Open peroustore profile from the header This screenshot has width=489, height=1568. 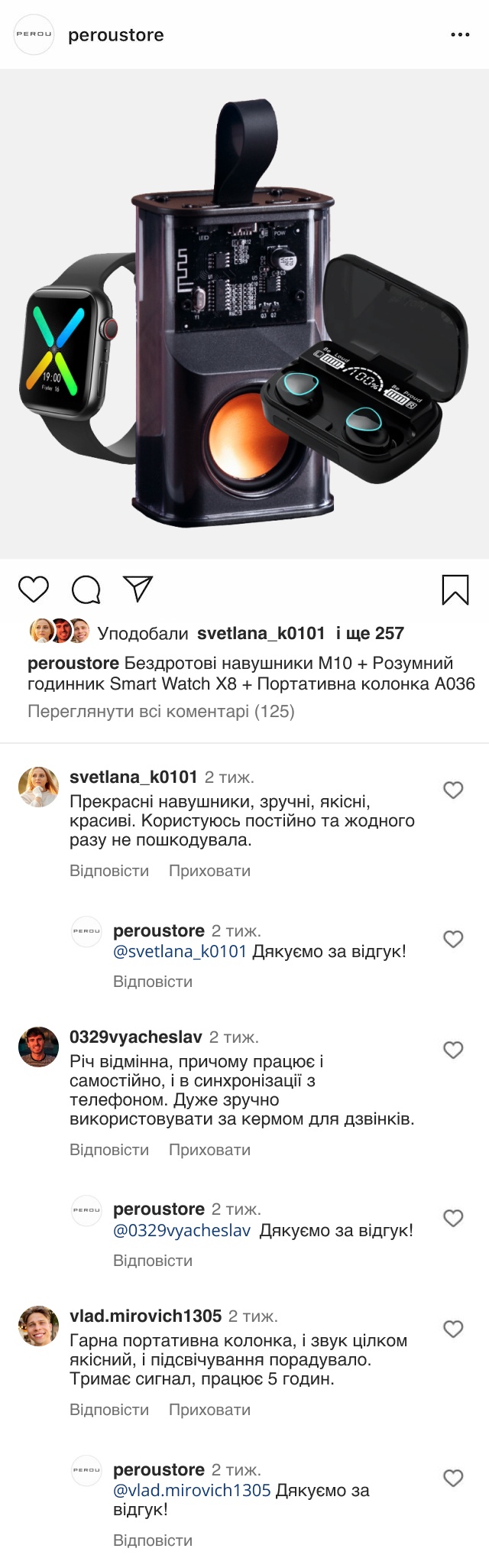point(115,35)
